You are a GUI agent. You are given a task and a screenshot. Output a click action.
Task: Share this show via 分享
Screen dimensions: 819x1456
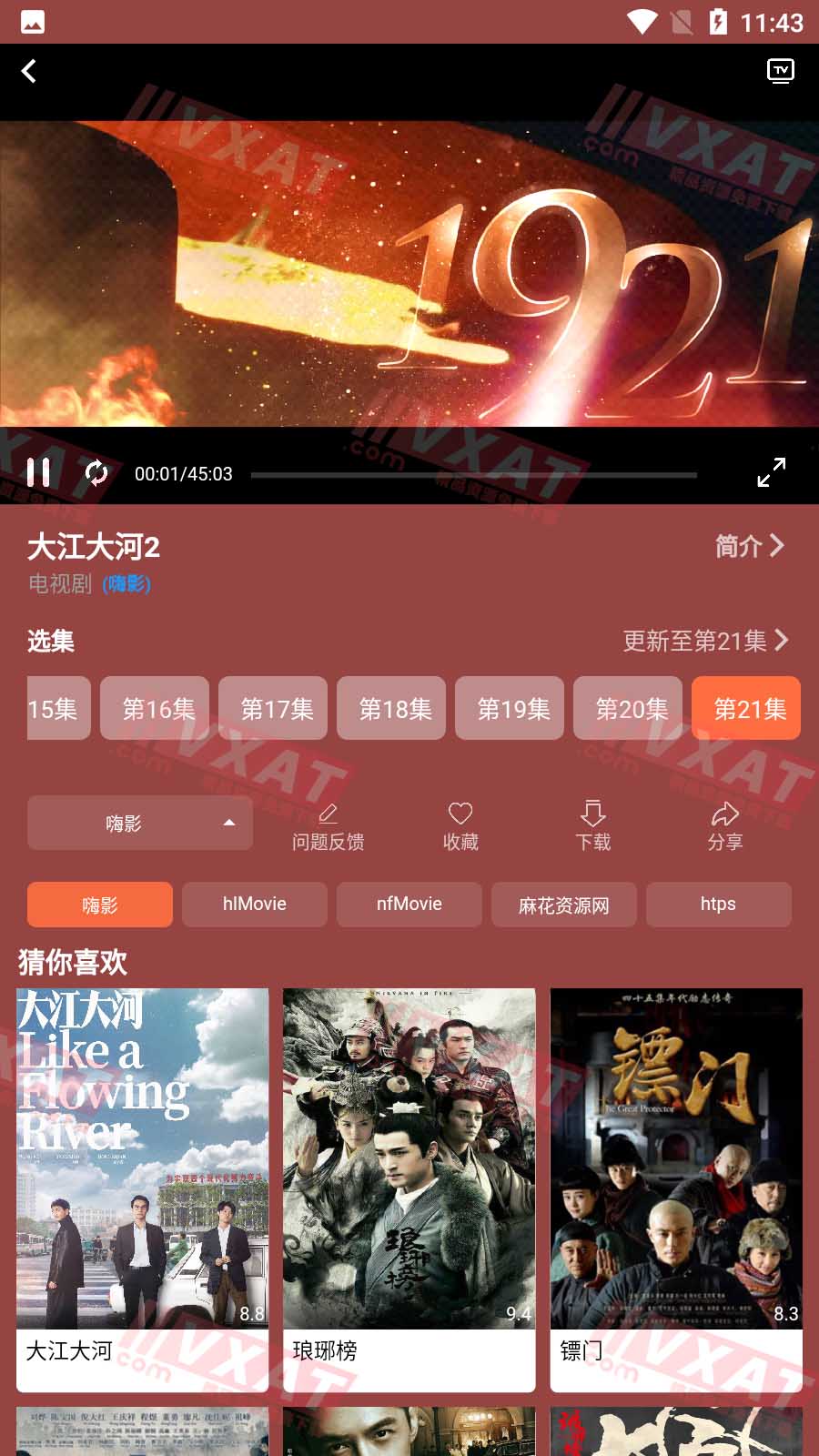click(725, 826)
